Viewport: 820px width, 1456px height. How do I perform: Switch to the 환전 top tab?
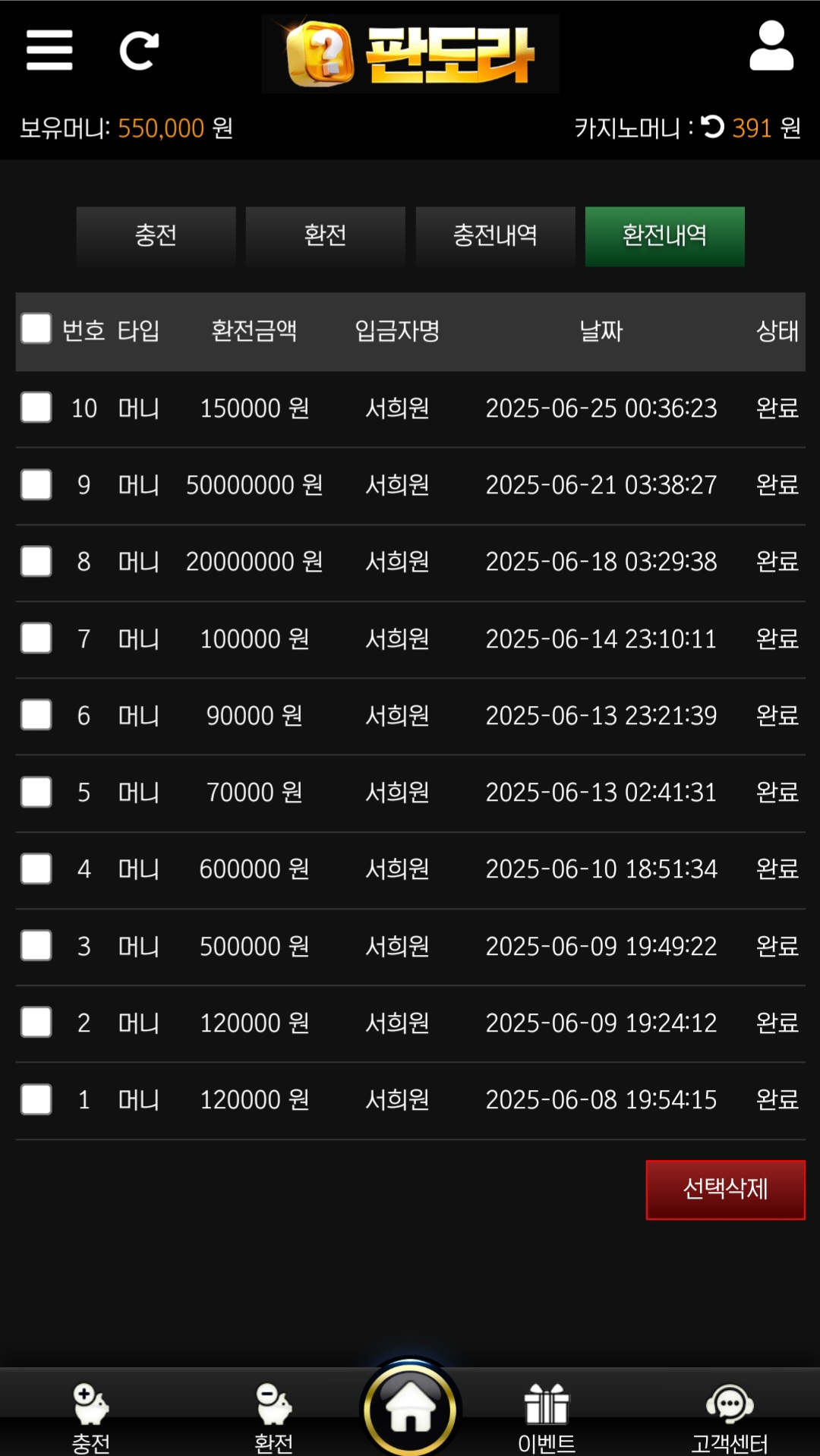[x=325, y=236]
